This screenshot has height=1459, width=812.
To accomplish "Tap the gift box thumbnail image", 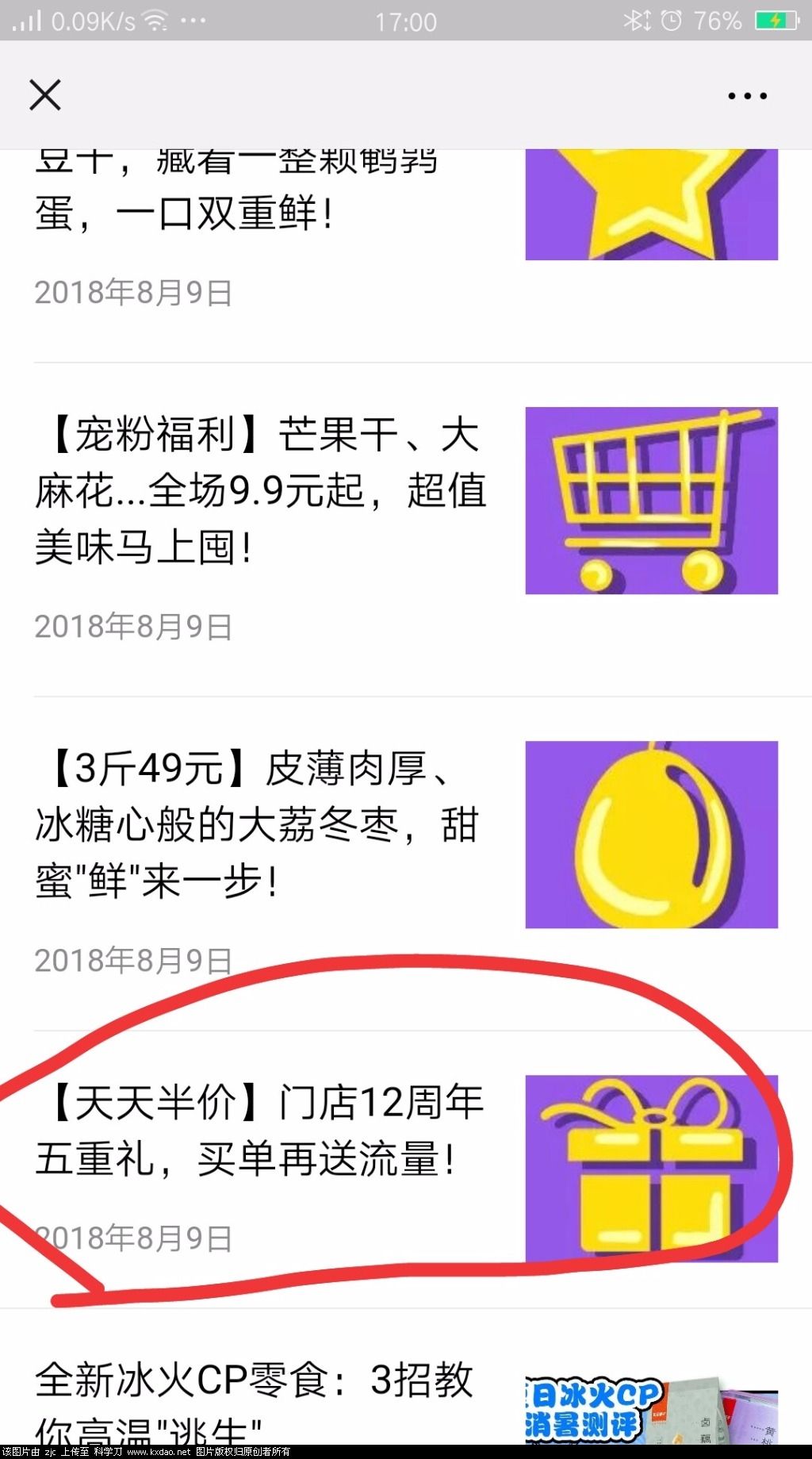I will coord(651,1168).
